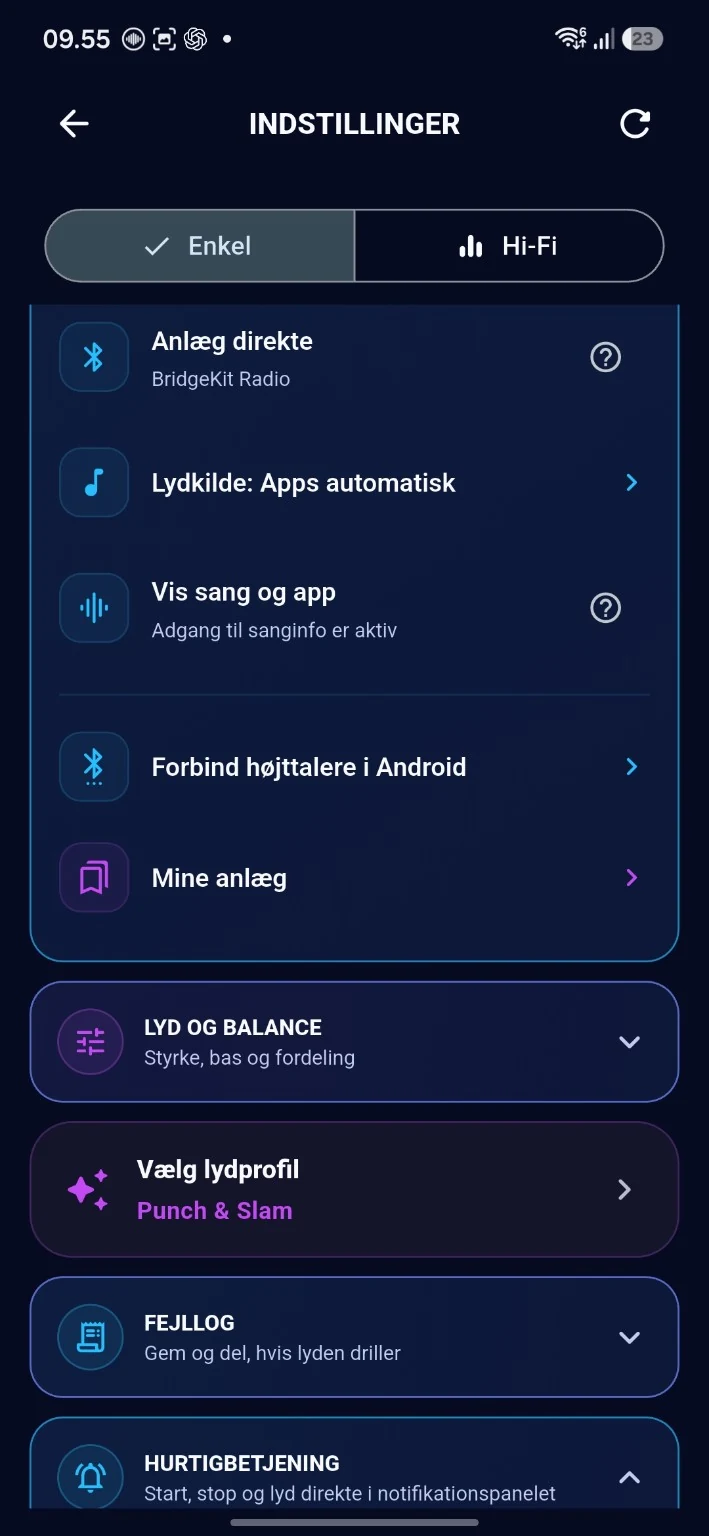Viewport: 709px width, 1536px height.
Task: Expand the Lyd og balance section
Action: pos(354,1042)
